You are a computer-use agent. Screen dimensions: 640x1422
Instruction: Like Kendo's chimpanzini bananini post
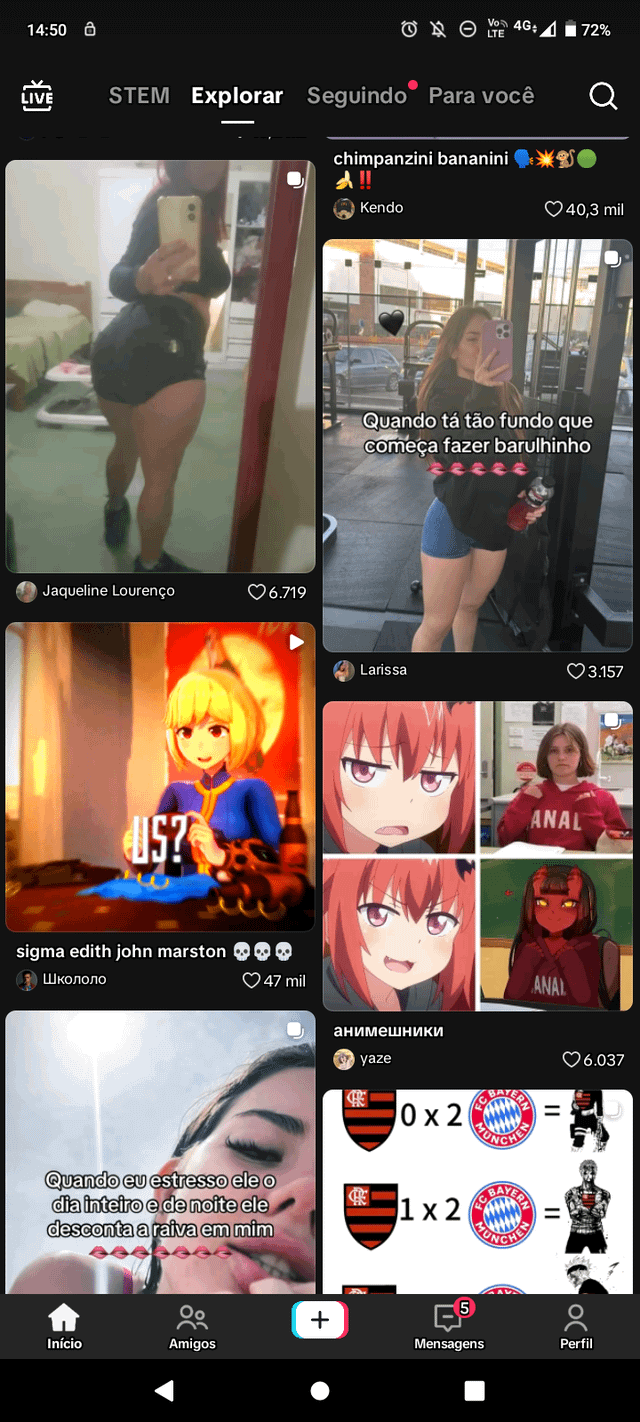(553, 209)
